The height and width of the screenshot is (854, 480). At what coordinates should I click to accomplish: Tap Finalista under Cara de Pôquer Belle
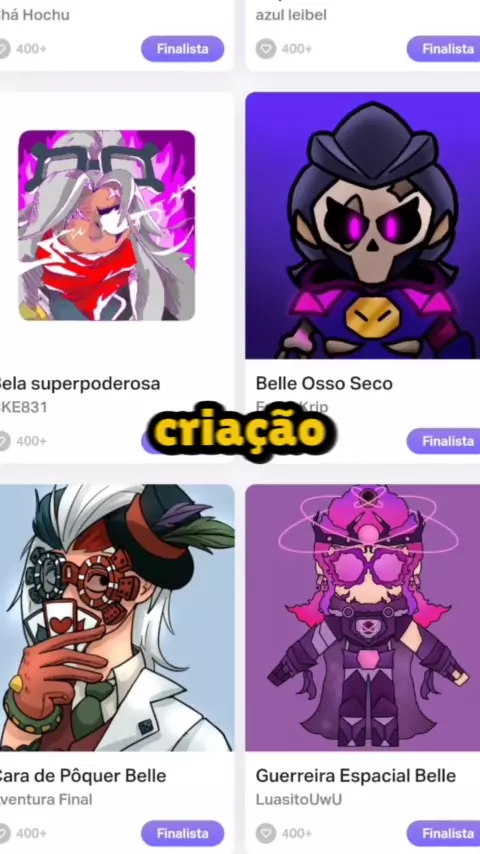[183, 833]
